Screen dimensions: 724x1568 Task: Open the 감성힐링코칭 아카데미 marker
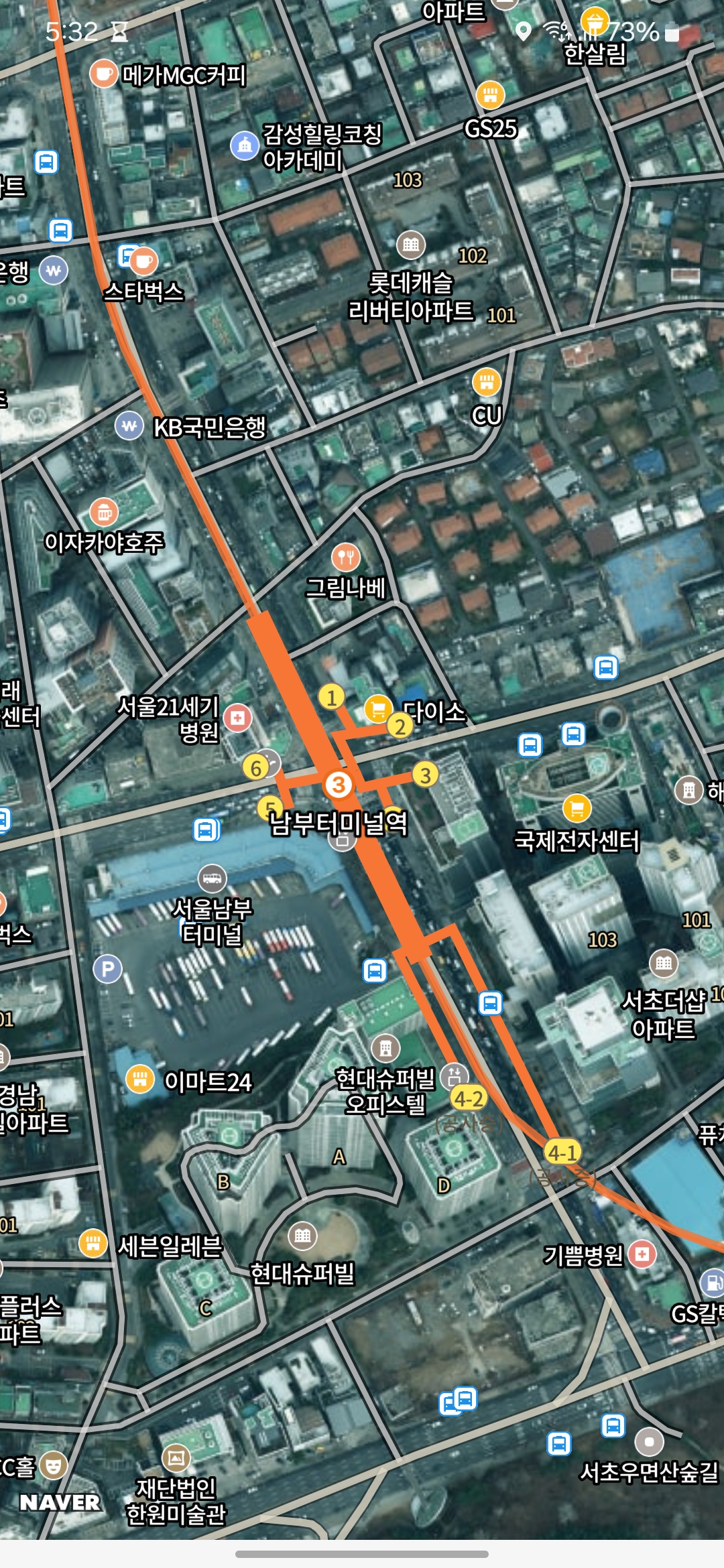245,145
